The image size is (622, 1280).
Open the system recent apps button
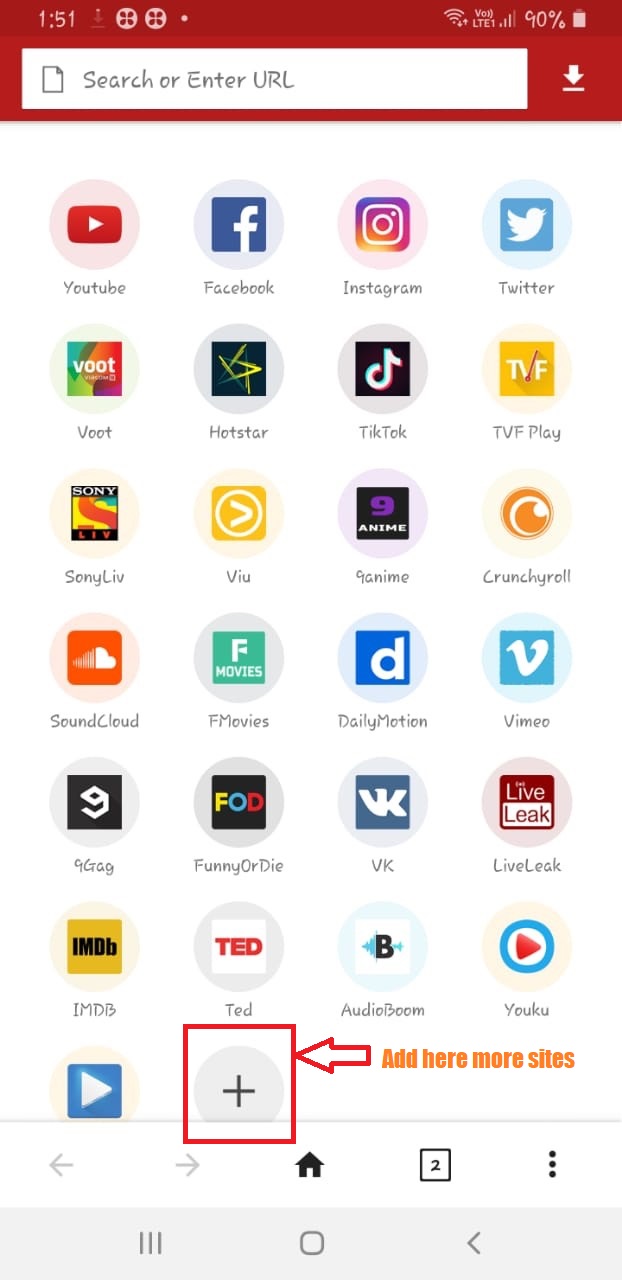150,1243
